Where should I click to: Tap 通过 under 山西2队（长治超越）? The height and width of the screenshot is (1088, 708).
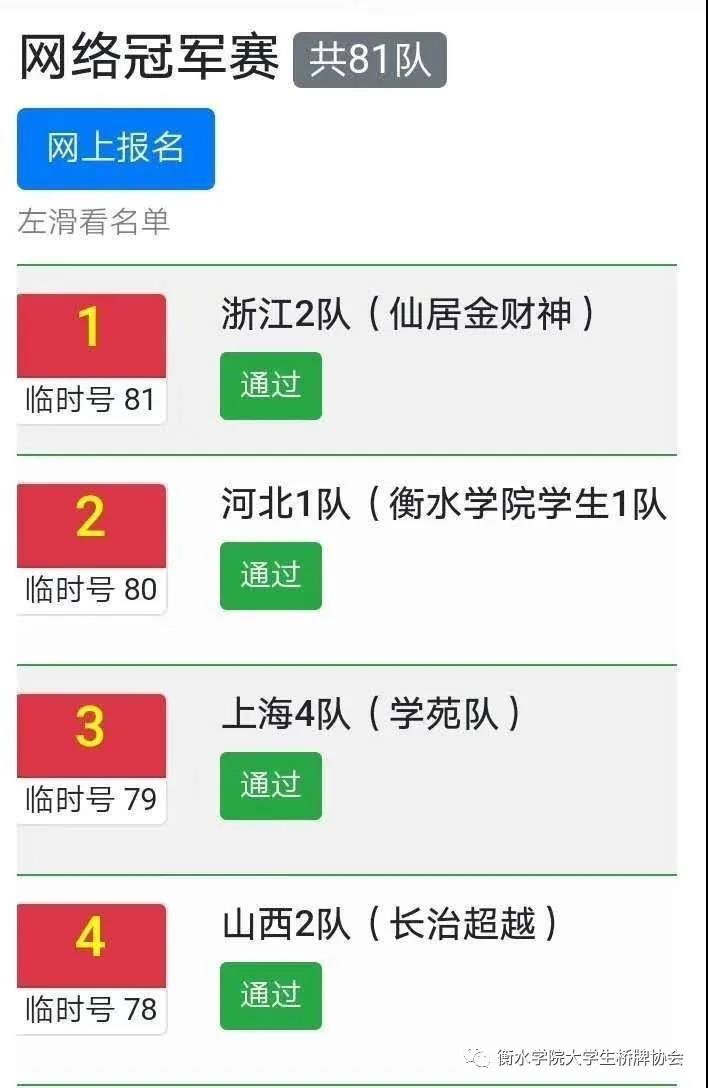pyautogui.click(x=270, y=995)
